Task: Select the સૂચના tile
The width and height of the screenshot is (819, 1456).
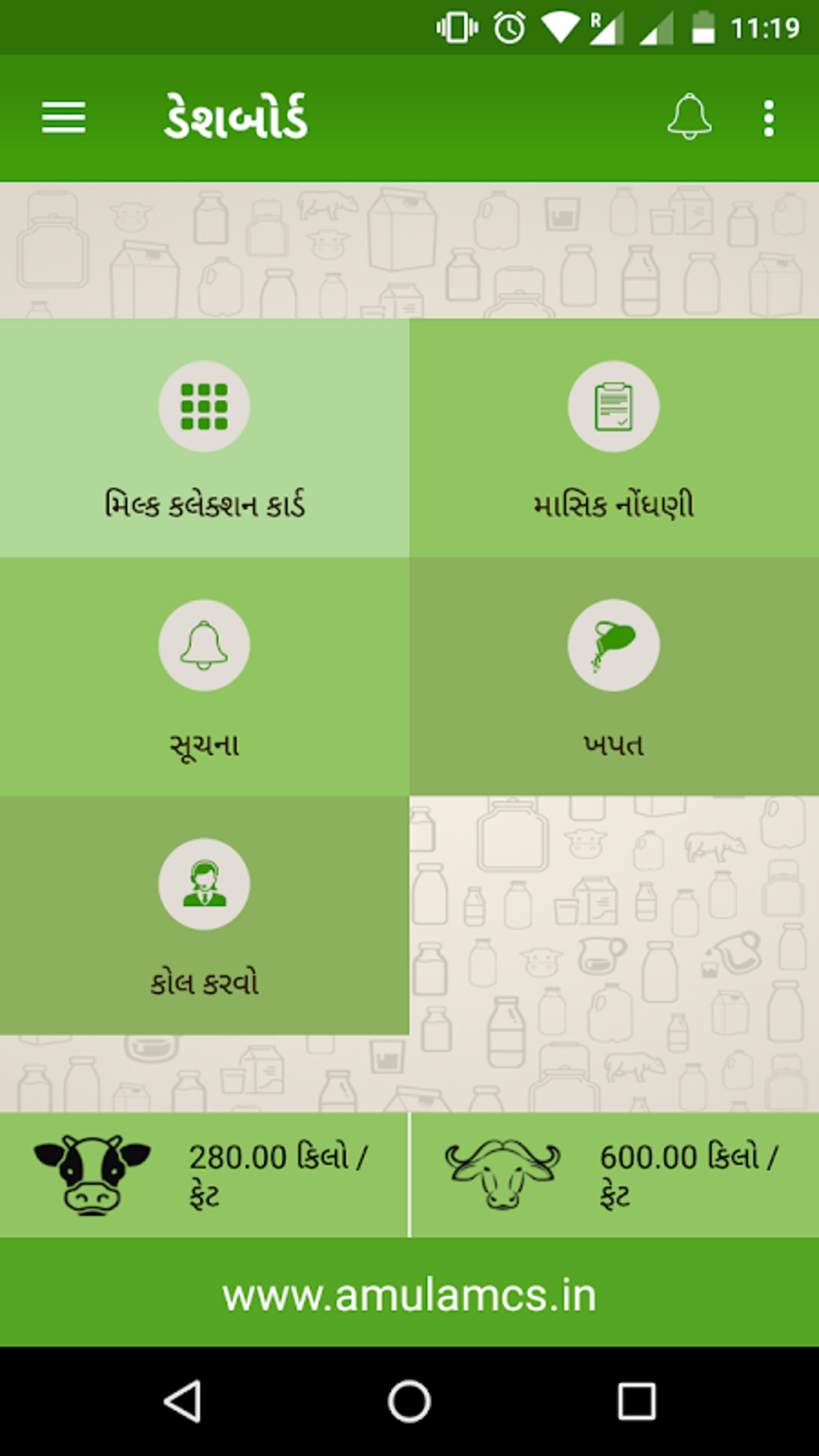Action: [204, 677]
